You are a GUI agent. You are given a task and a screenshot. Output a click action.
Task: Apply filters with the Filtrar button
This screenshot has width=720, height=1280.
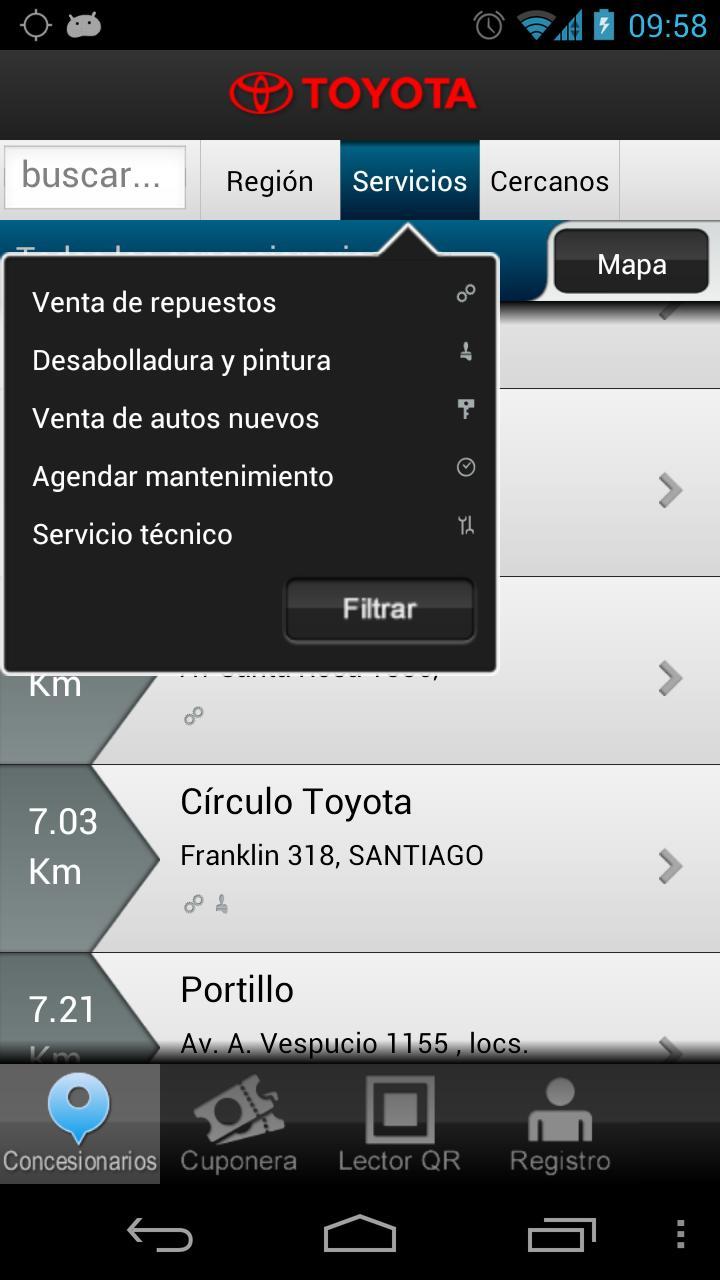[x=379, y=609]
